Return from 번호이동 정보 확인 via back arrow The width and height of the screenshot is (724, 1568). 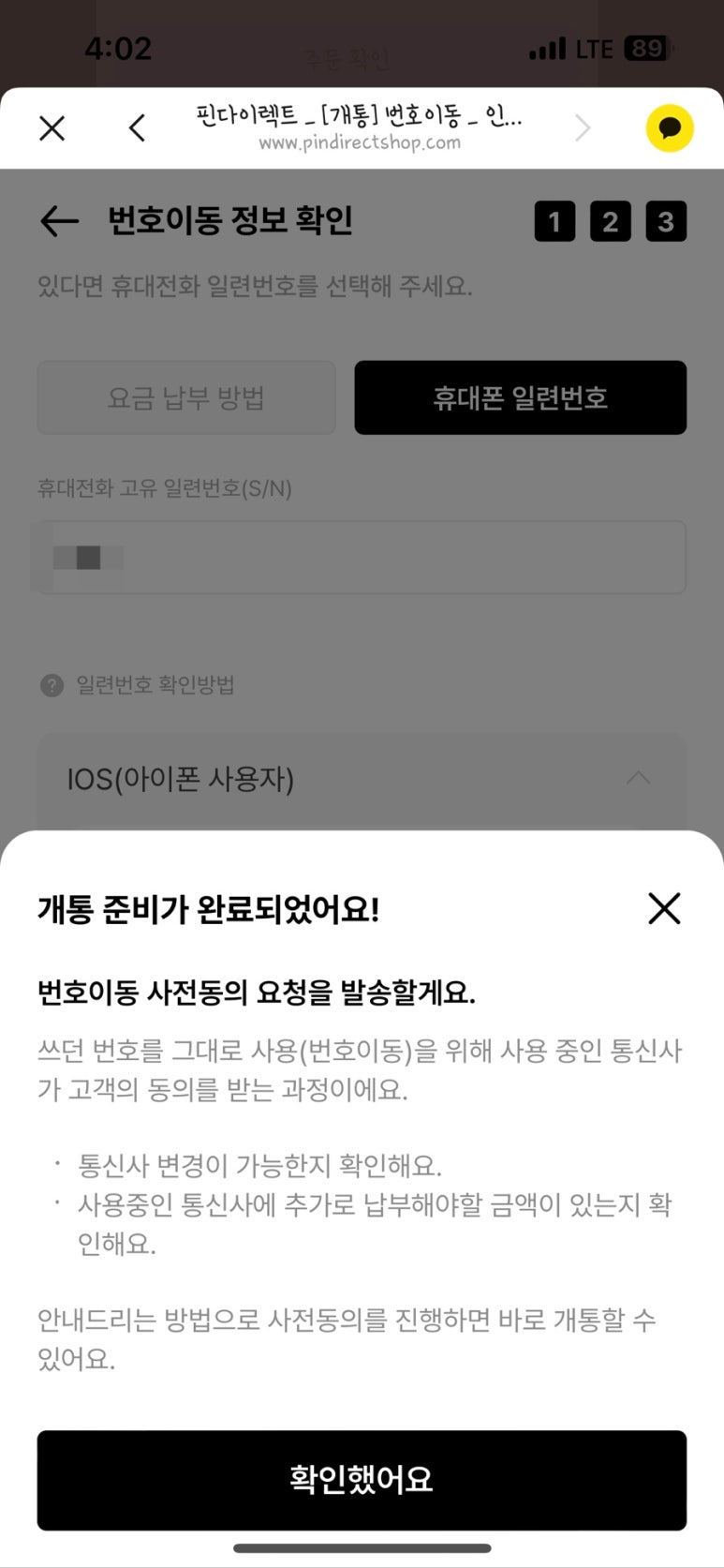point(59,221)
